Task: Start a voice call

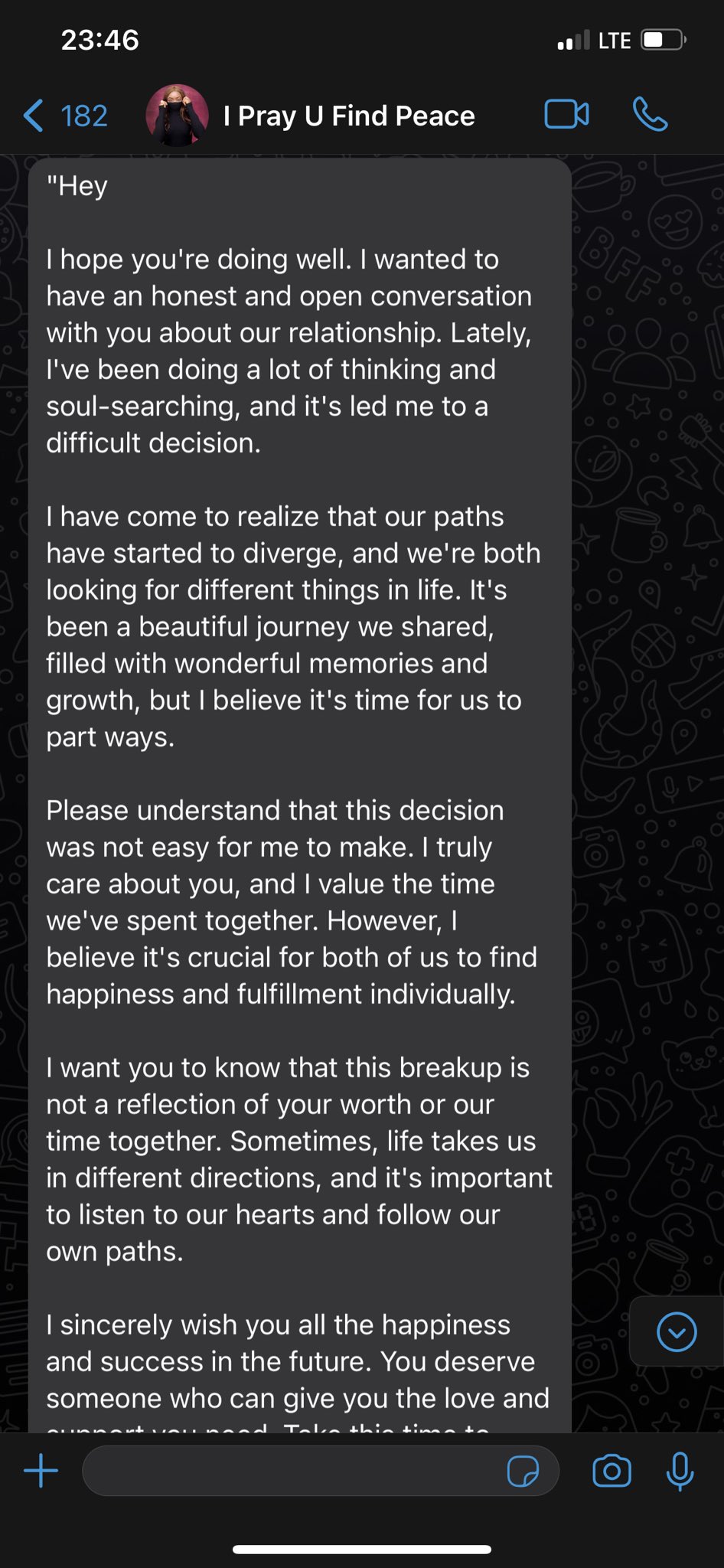Action: 651,115
